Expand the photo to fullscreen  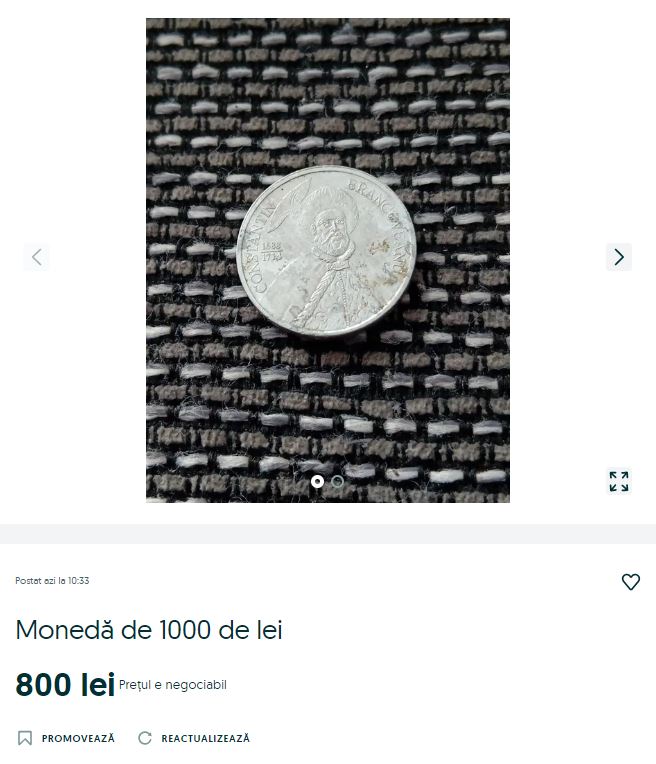tap(619, 482)
